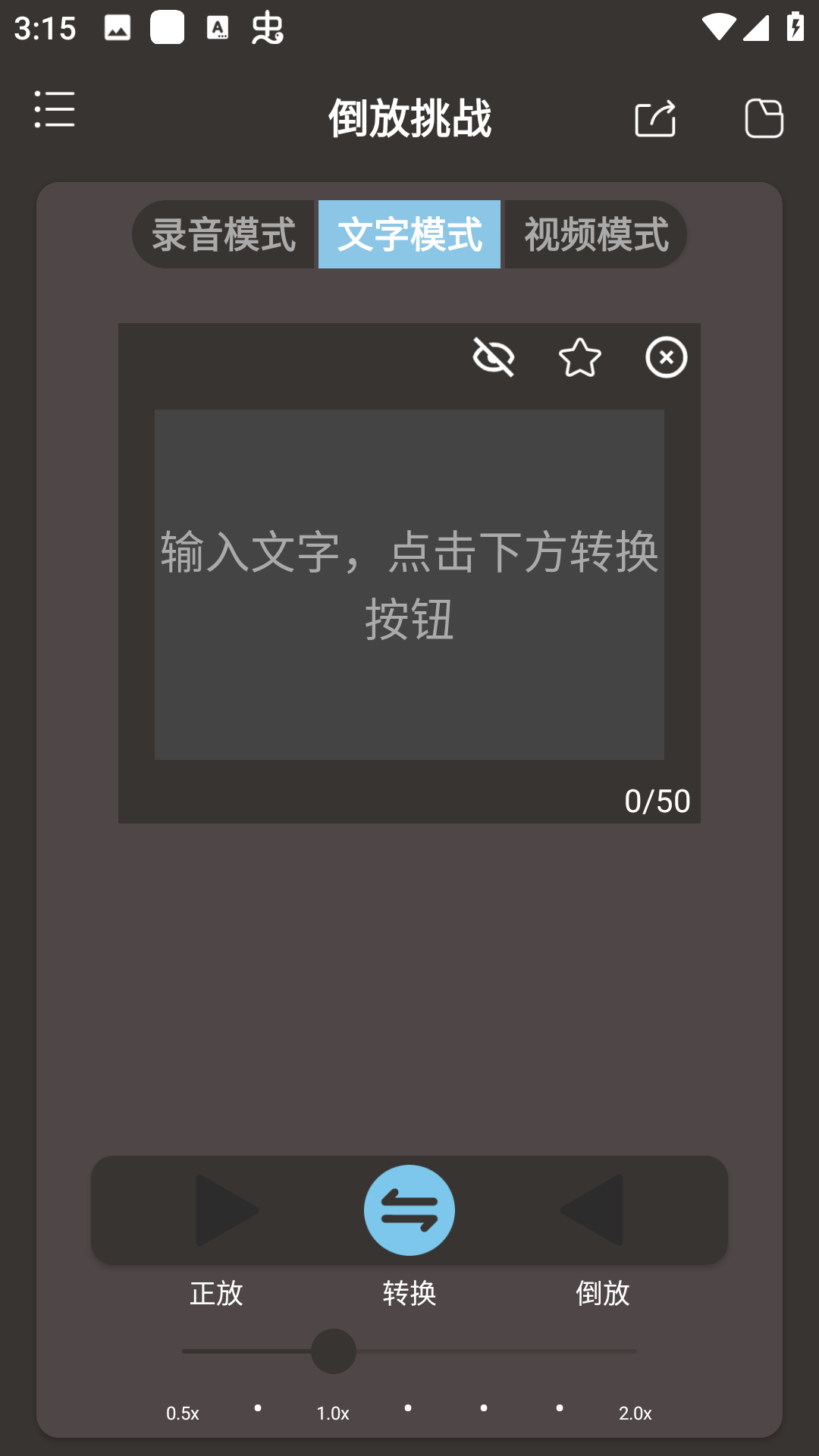Toggle text visibility eye icon

pos(494,357)
